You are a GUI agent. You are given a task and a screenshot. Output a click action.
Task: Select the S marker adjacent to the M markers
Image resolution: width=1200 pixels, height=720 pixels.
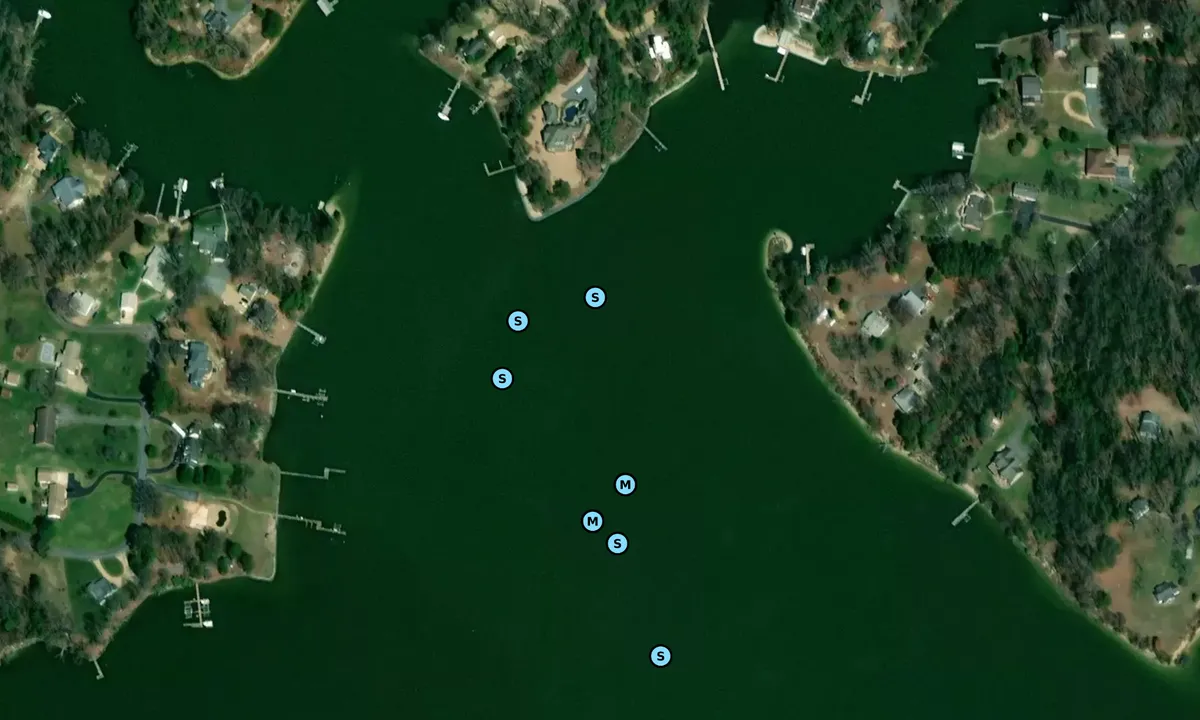coord(618,543)
